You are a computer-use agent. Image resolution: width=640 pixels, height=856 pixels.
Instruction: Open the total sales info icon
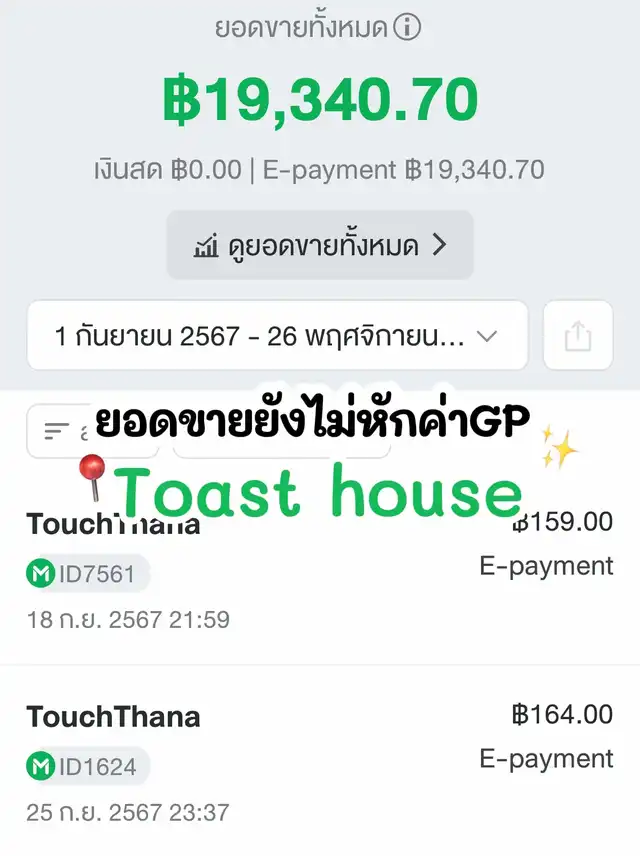point(406,29)
